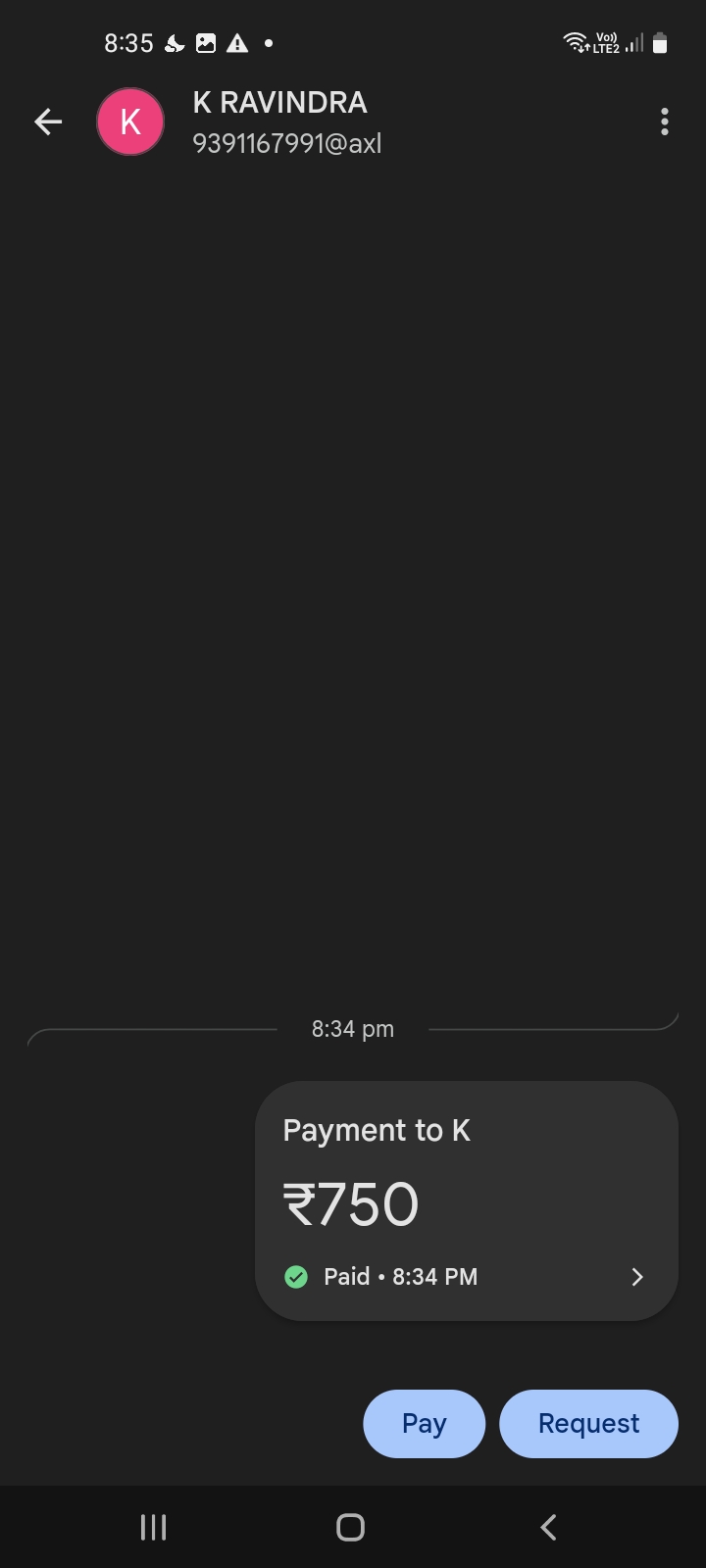Image resolution: width=706 pixels, height=1568 pixels.
Task: Open the three-dot overflow menu
Action: pyautogui.click(x=664, y=122)
